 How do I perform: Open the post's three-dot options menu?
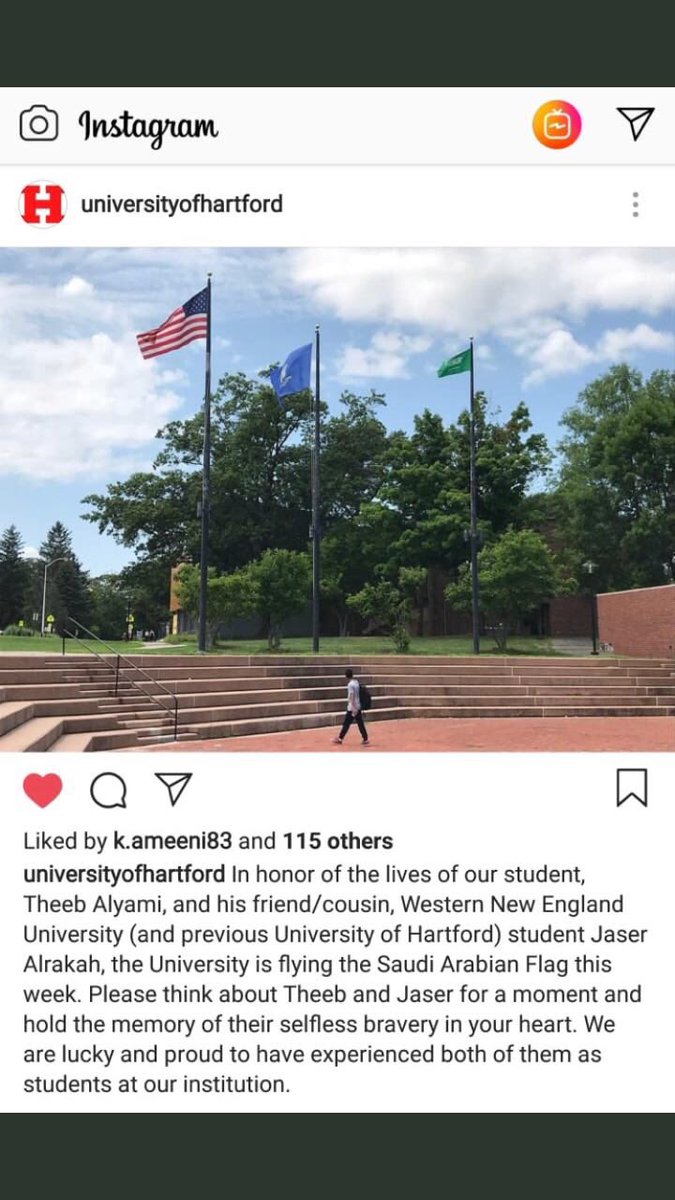click(x=635, y=204)
